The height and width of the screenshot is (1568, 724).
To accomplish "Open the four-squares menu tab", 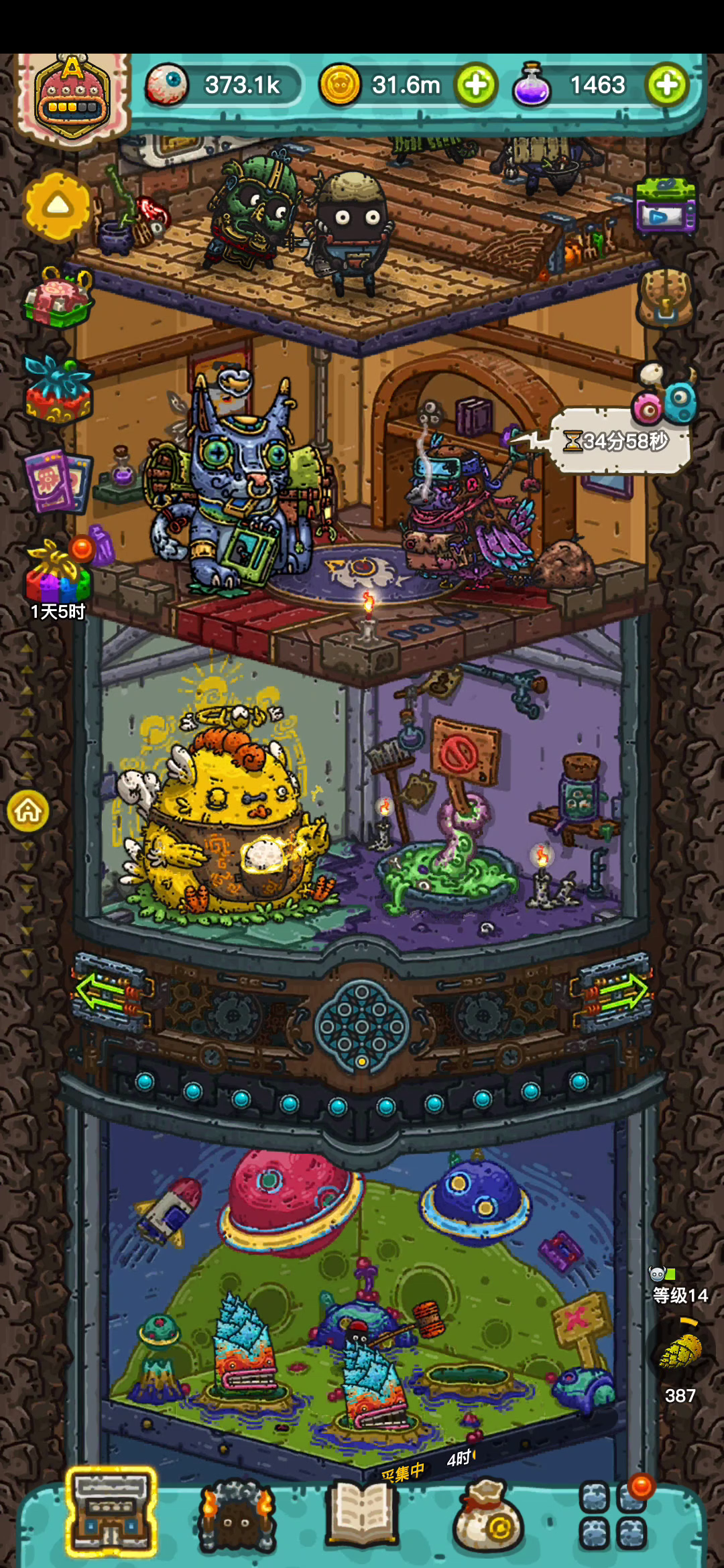I will pyautogui.click(x=613, y=1514).
